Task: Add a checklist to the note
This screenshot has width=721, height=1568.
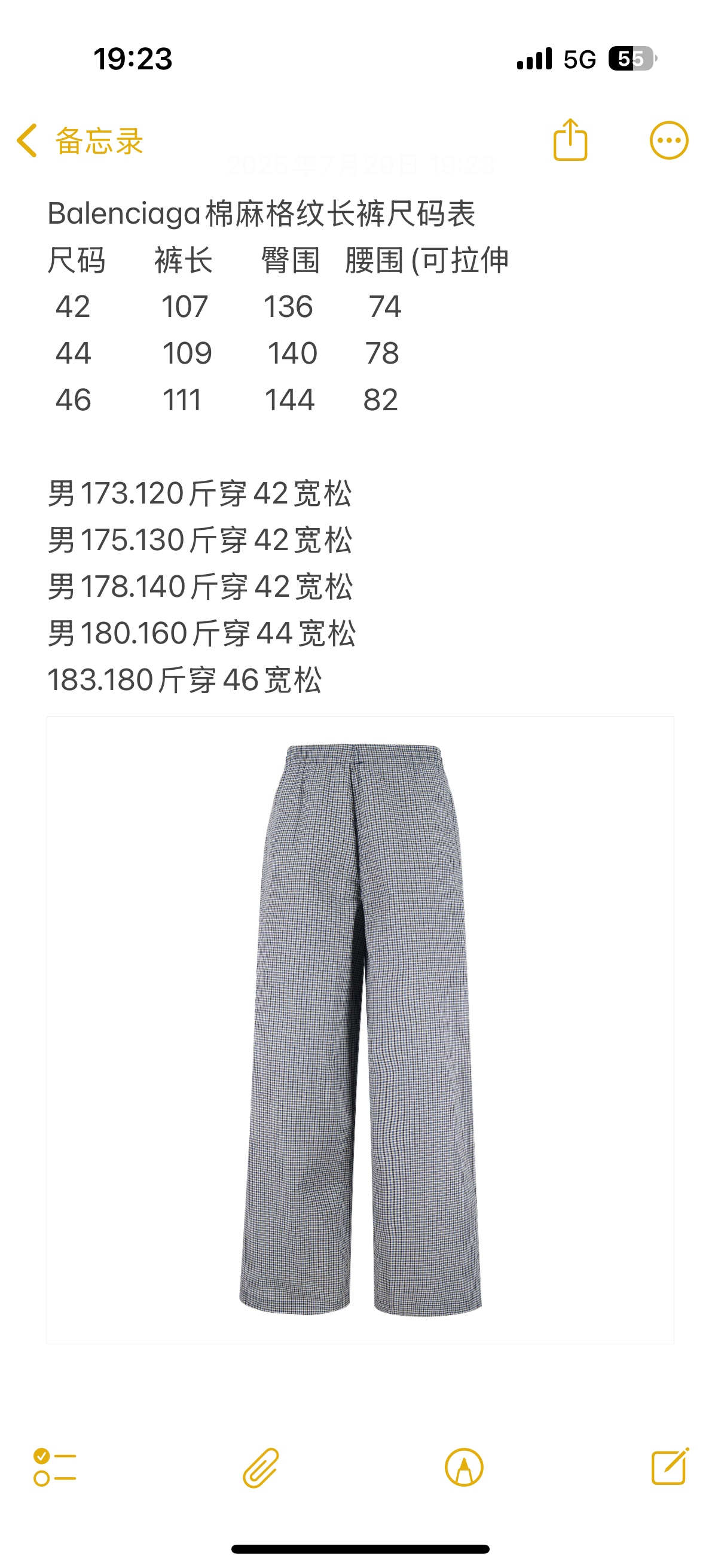Action: click(x=55, y=1467)
